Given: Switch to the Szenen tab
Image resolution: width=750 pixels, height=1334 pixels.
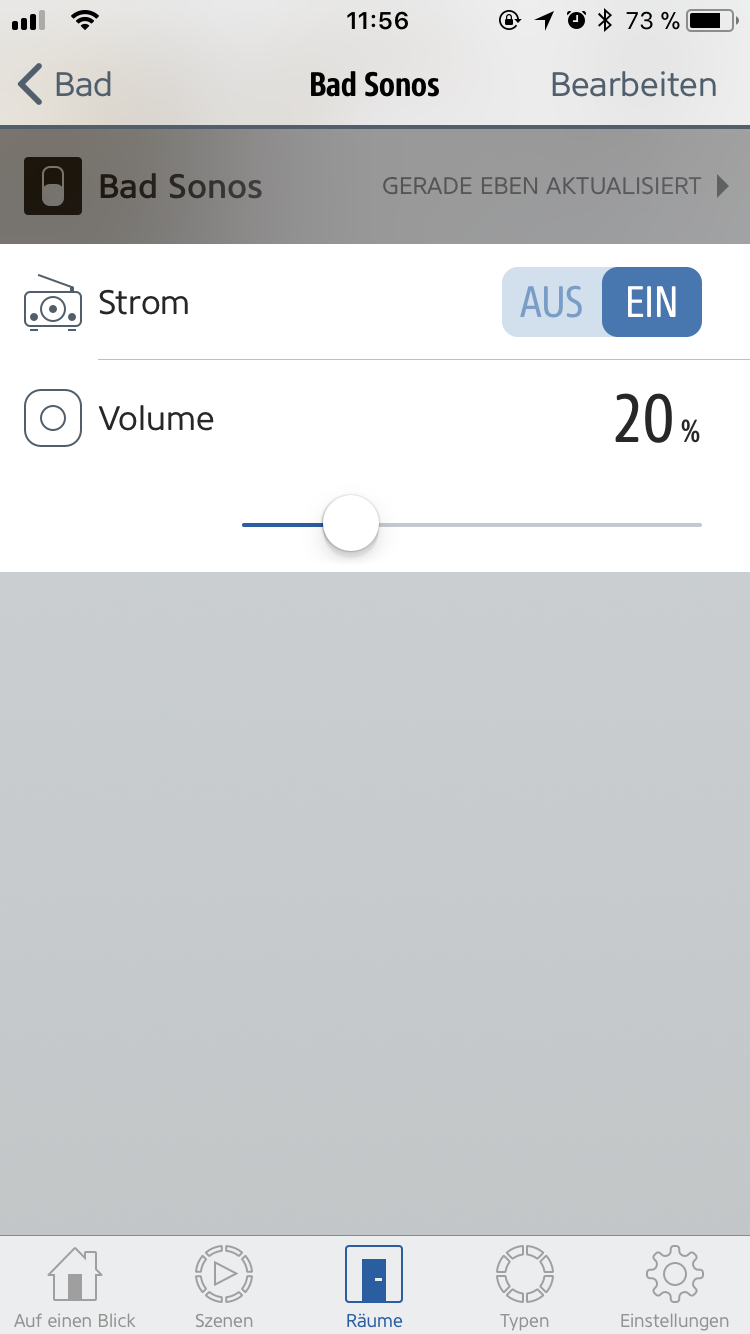Looking at the screenshot, I should coord(224,1287).
